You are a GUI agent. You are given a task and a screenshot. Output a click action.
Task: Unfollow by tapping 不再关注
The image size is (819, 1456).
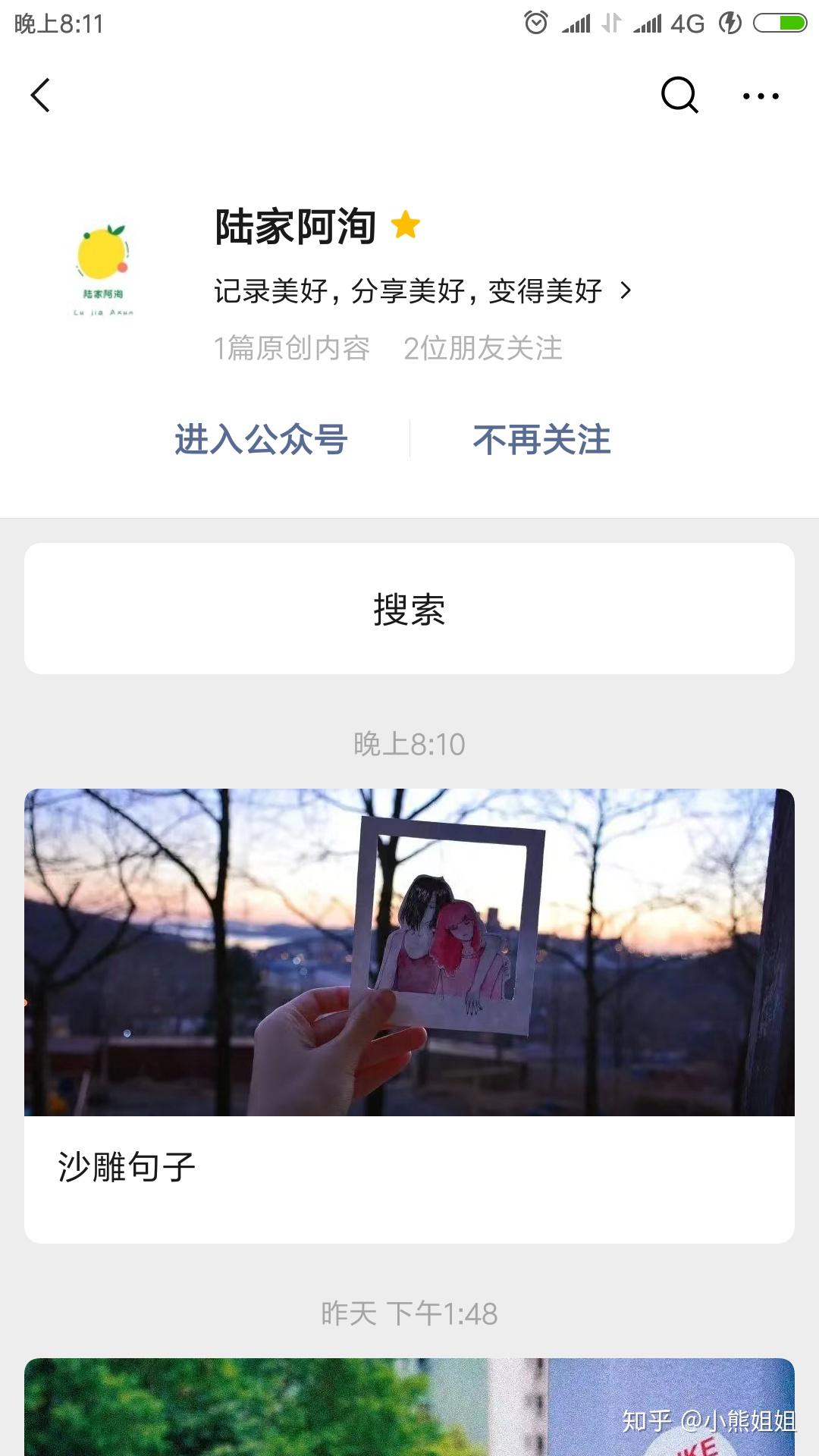[541, 440]
